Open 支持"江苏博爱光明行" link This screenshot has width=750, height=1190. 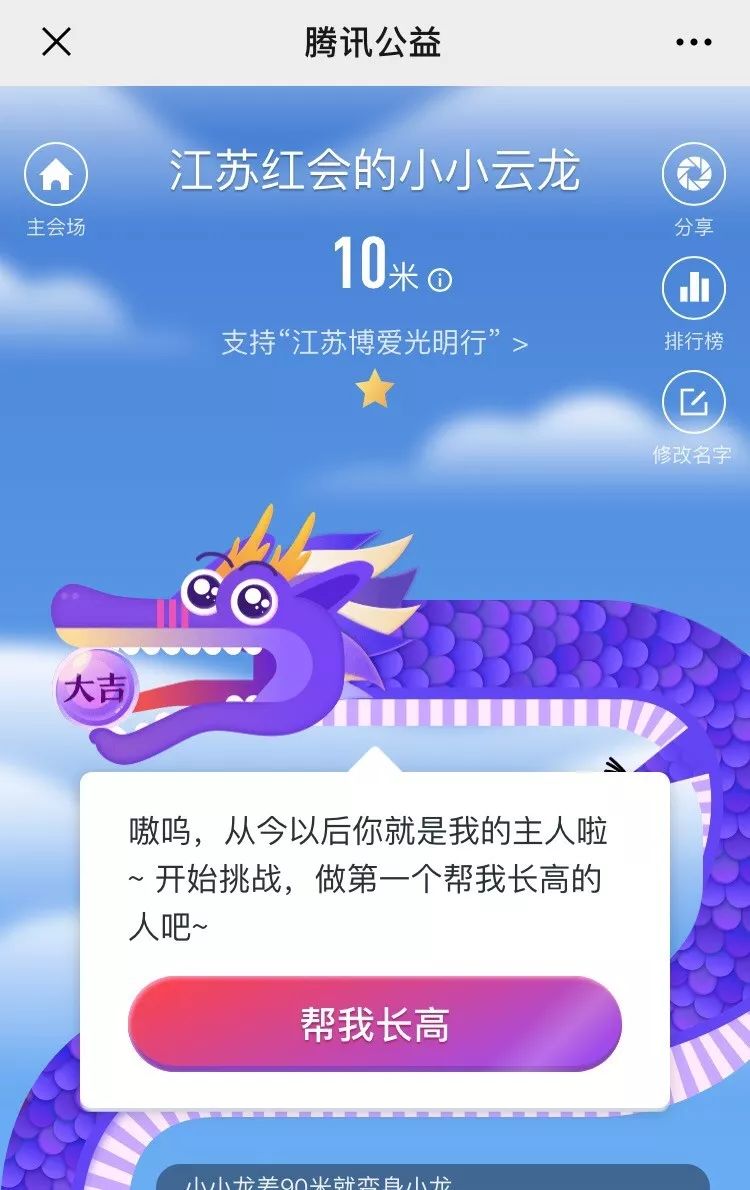click(374, 343)
